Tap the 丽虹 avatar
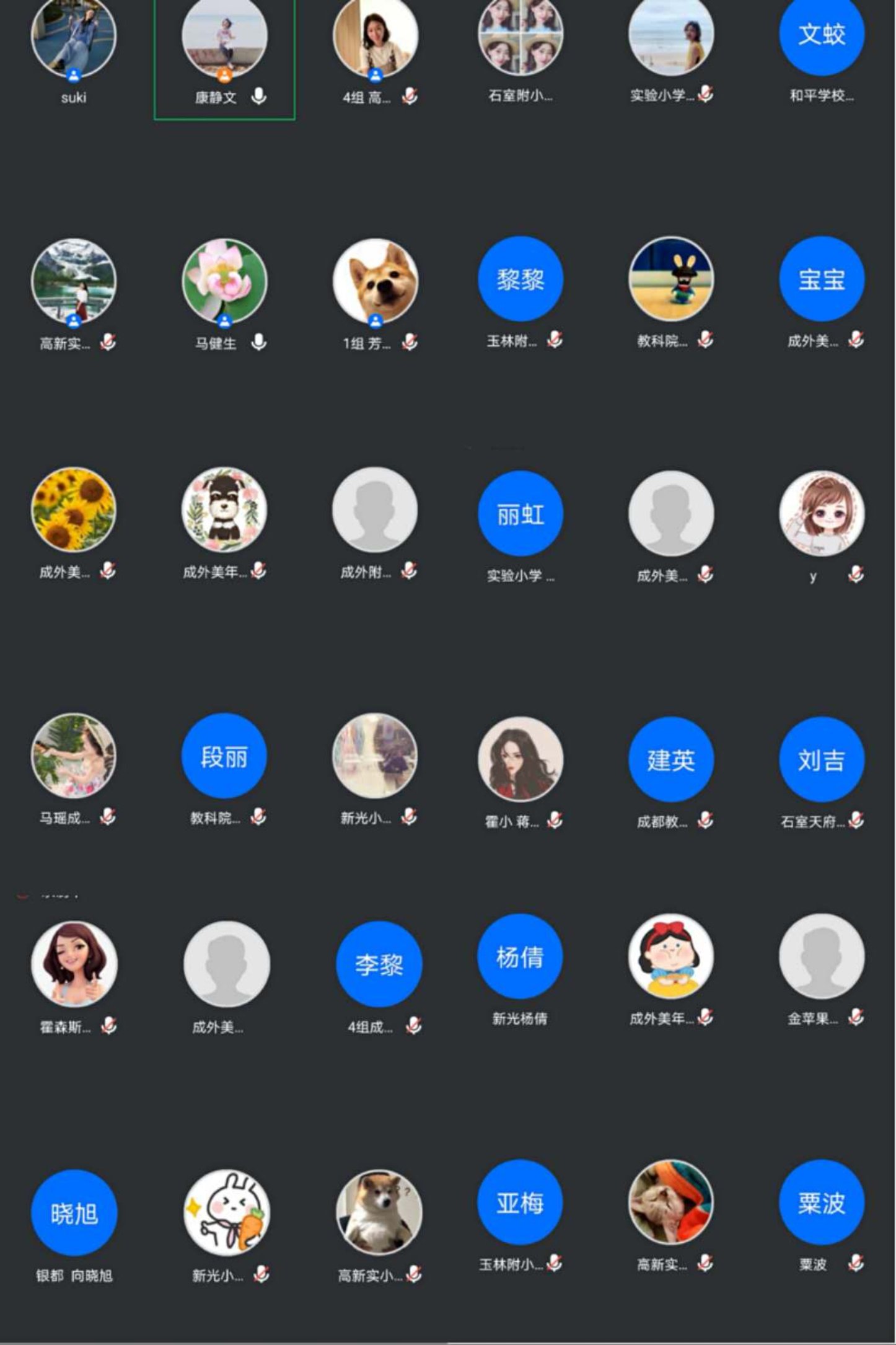 pos(520,514)
